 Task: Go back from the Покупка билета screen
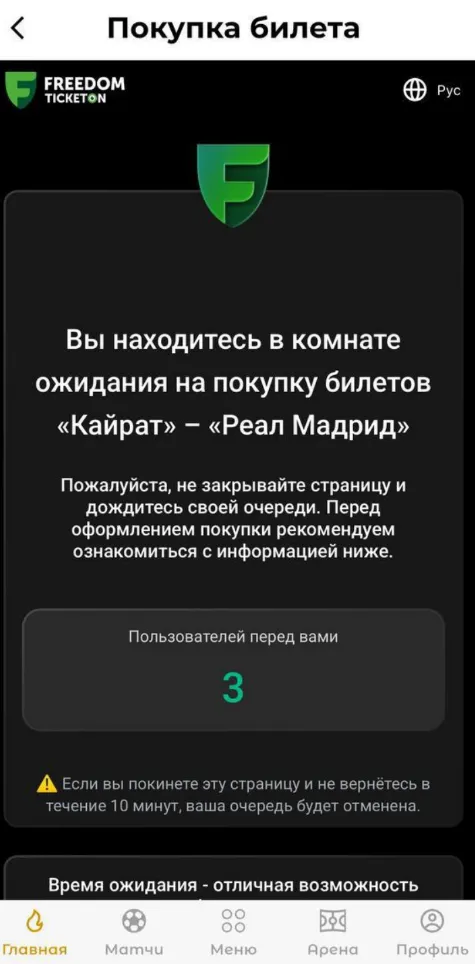[18, 29]
